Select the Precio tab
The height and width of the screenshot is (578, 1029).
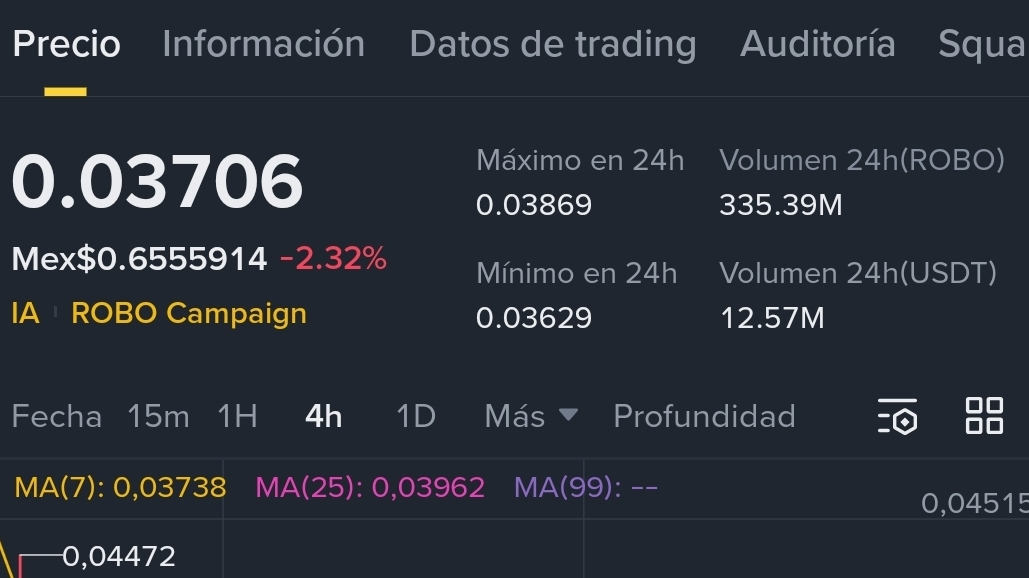tap(66, 45)
